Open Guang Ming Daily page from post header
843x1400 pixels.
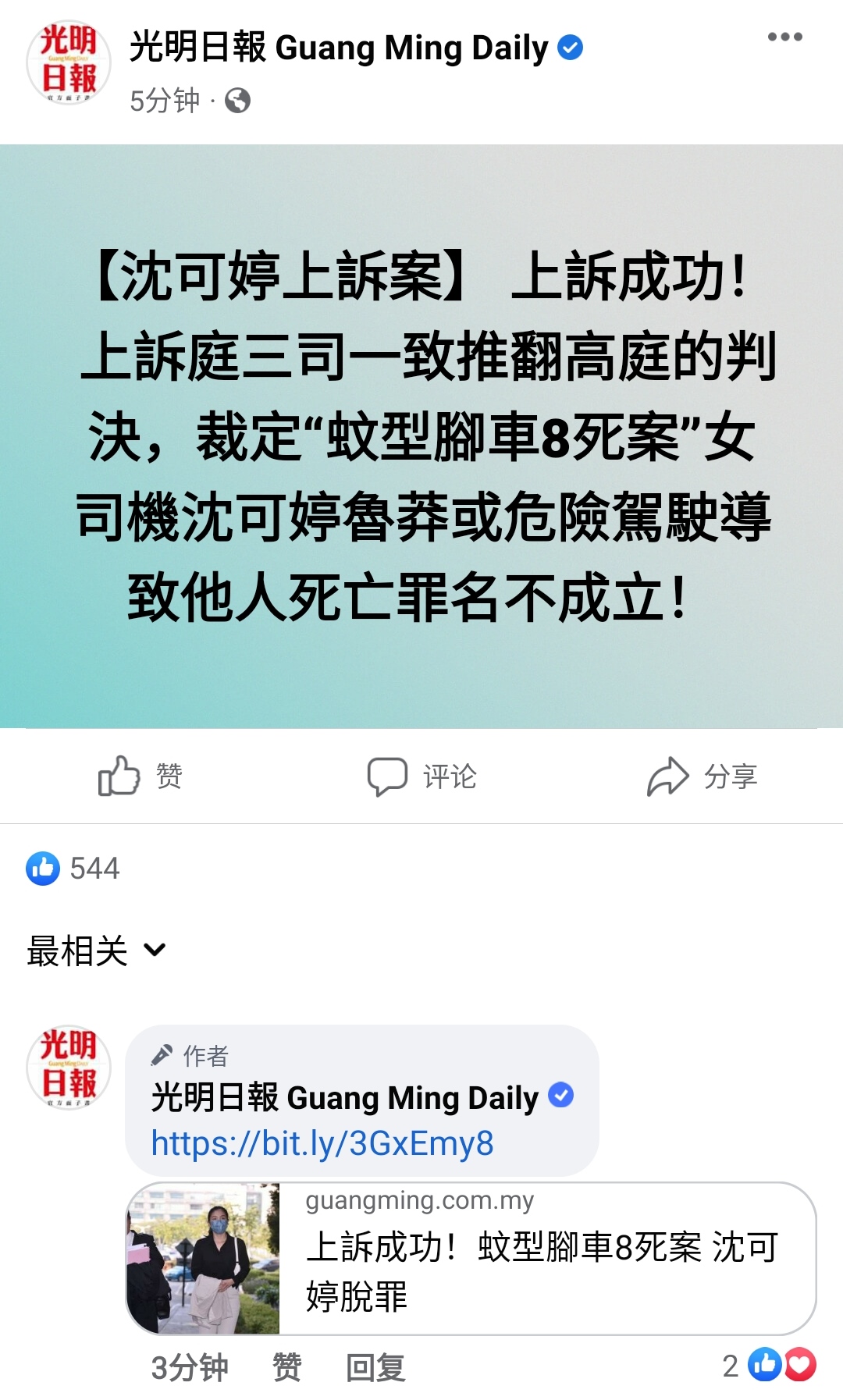(339, 48)
